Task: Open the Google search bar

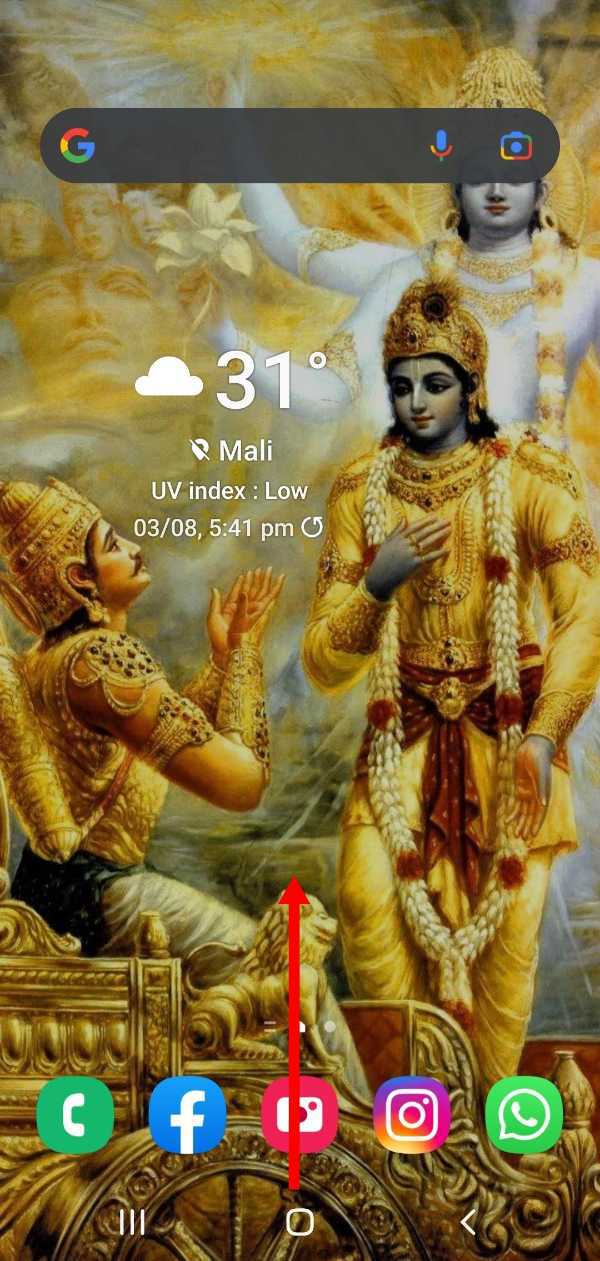Action: (250, 146)
